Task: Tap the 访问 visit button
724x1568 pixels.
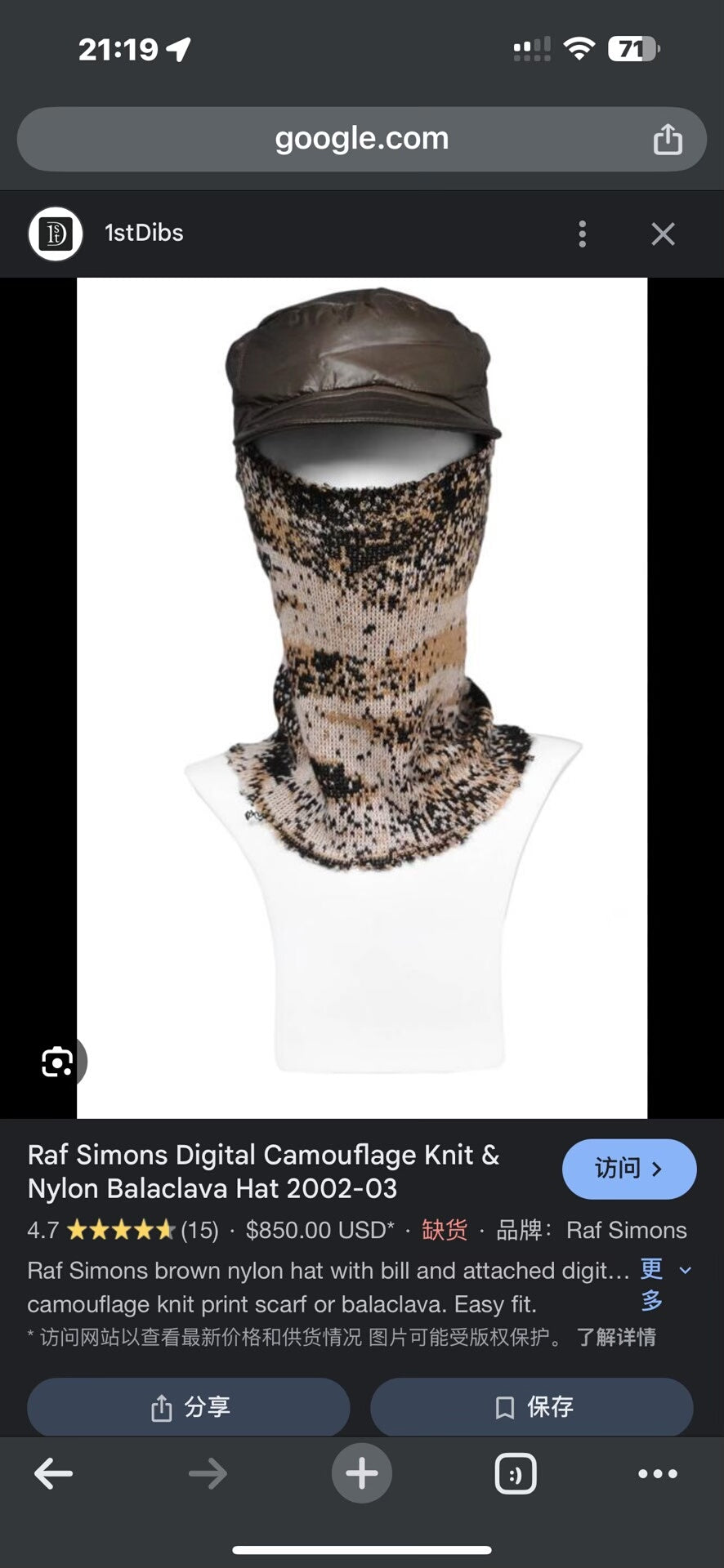Action: pos(628,1169)
